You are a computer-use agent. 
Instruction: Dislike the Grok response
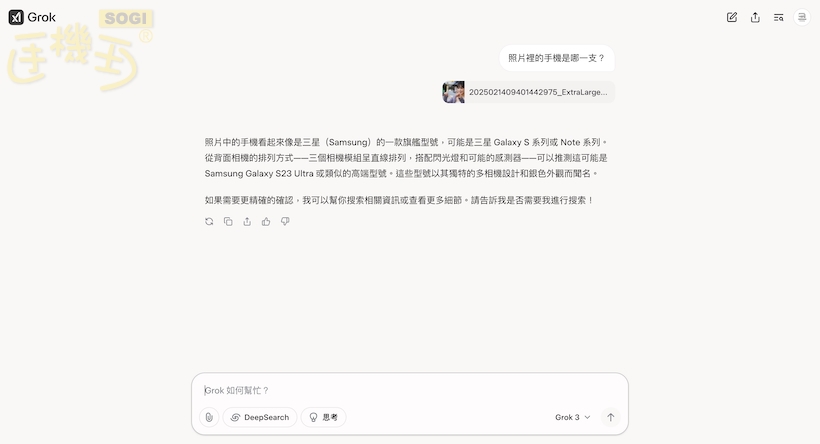(x=285, y=221)
